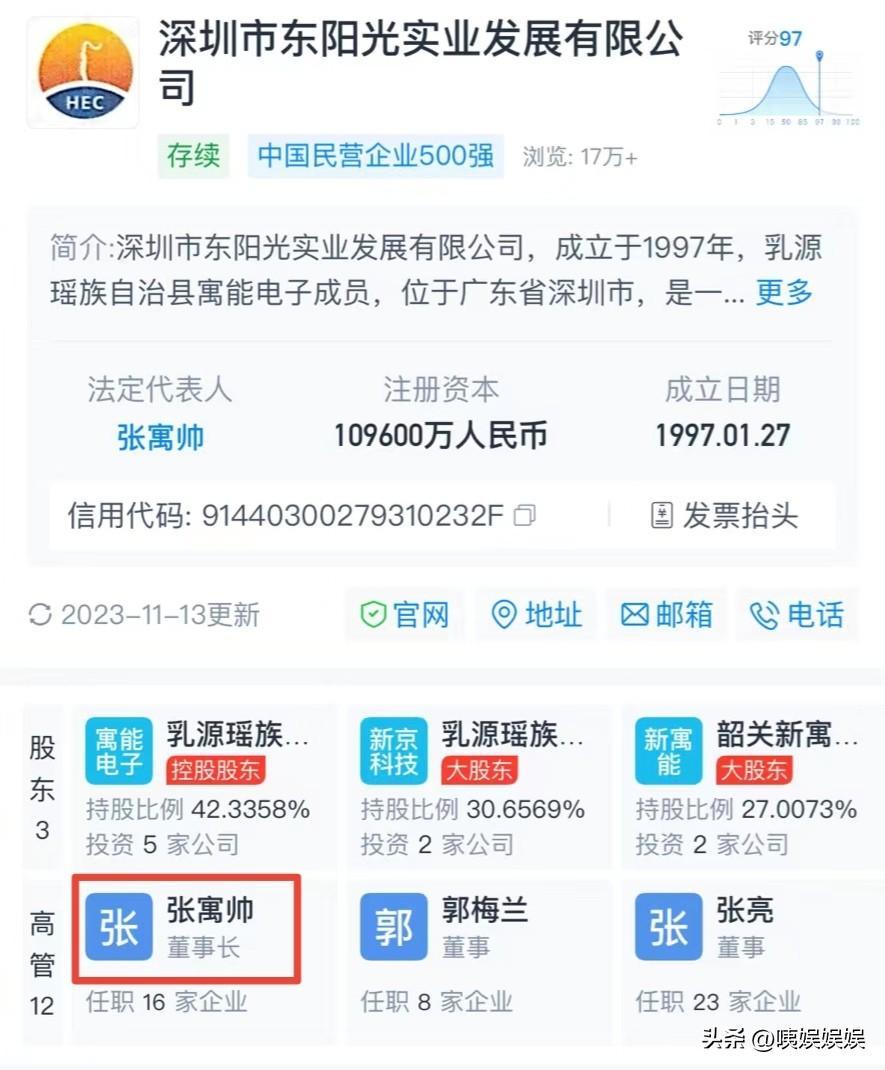This screenshot has height=1070, width=885.
Task: Visit the company's 官网
Action: [405, 614]
